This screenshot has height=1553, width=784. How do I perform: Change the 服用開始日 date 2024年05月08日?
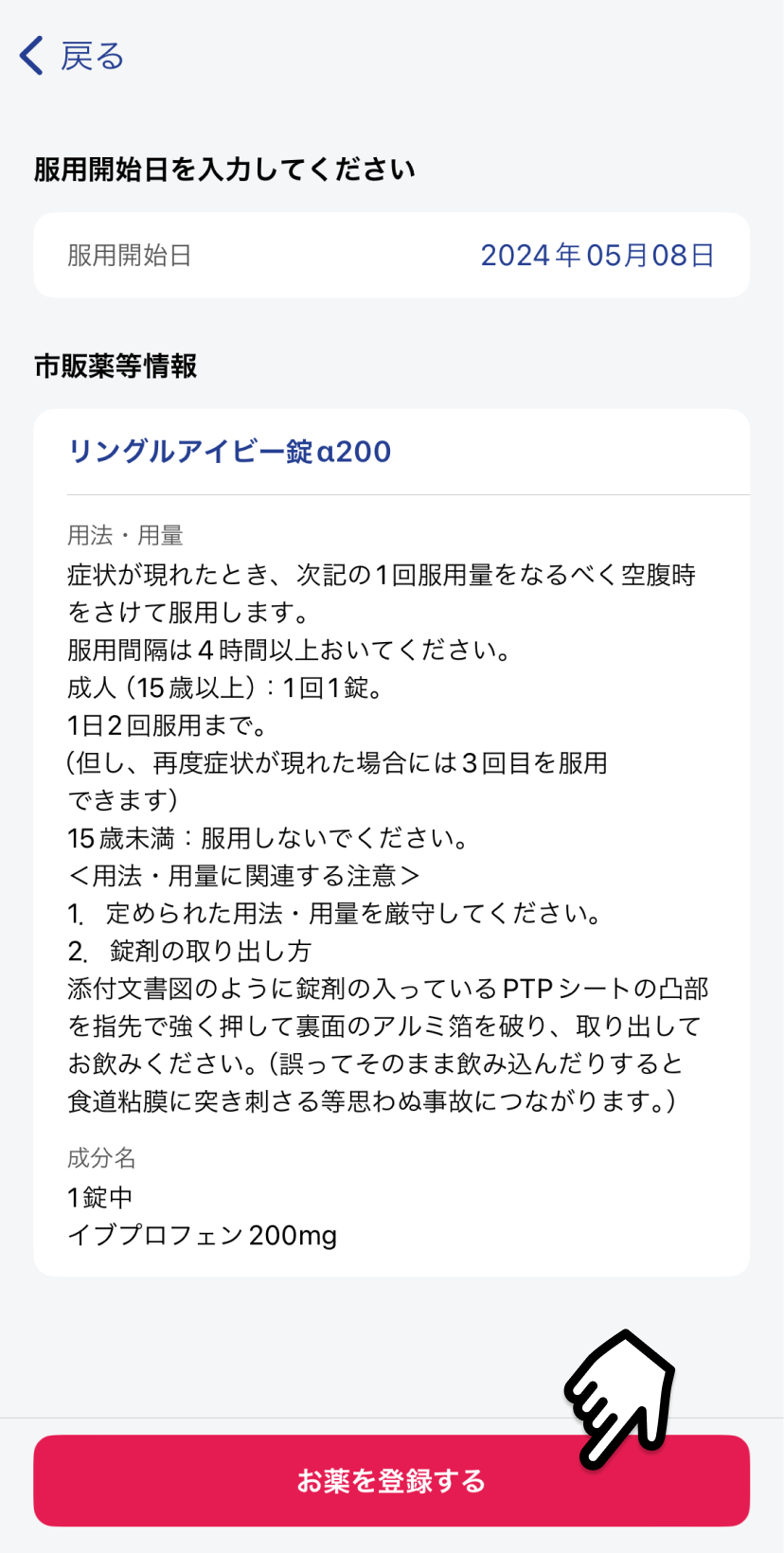pyautogui.click(x=597, y=256)
